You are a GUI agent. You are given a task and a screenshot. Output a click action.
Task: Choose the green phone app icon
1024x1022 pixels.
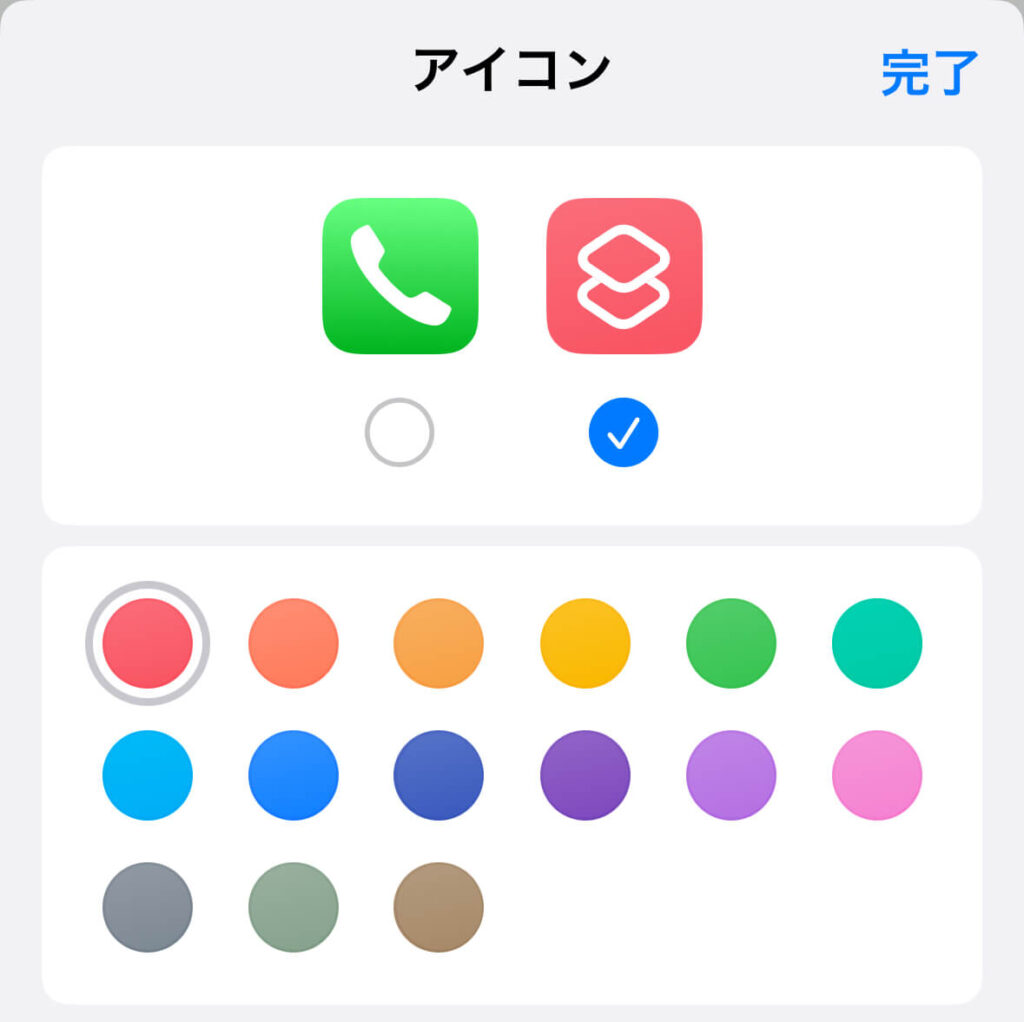tap(399, 276)
